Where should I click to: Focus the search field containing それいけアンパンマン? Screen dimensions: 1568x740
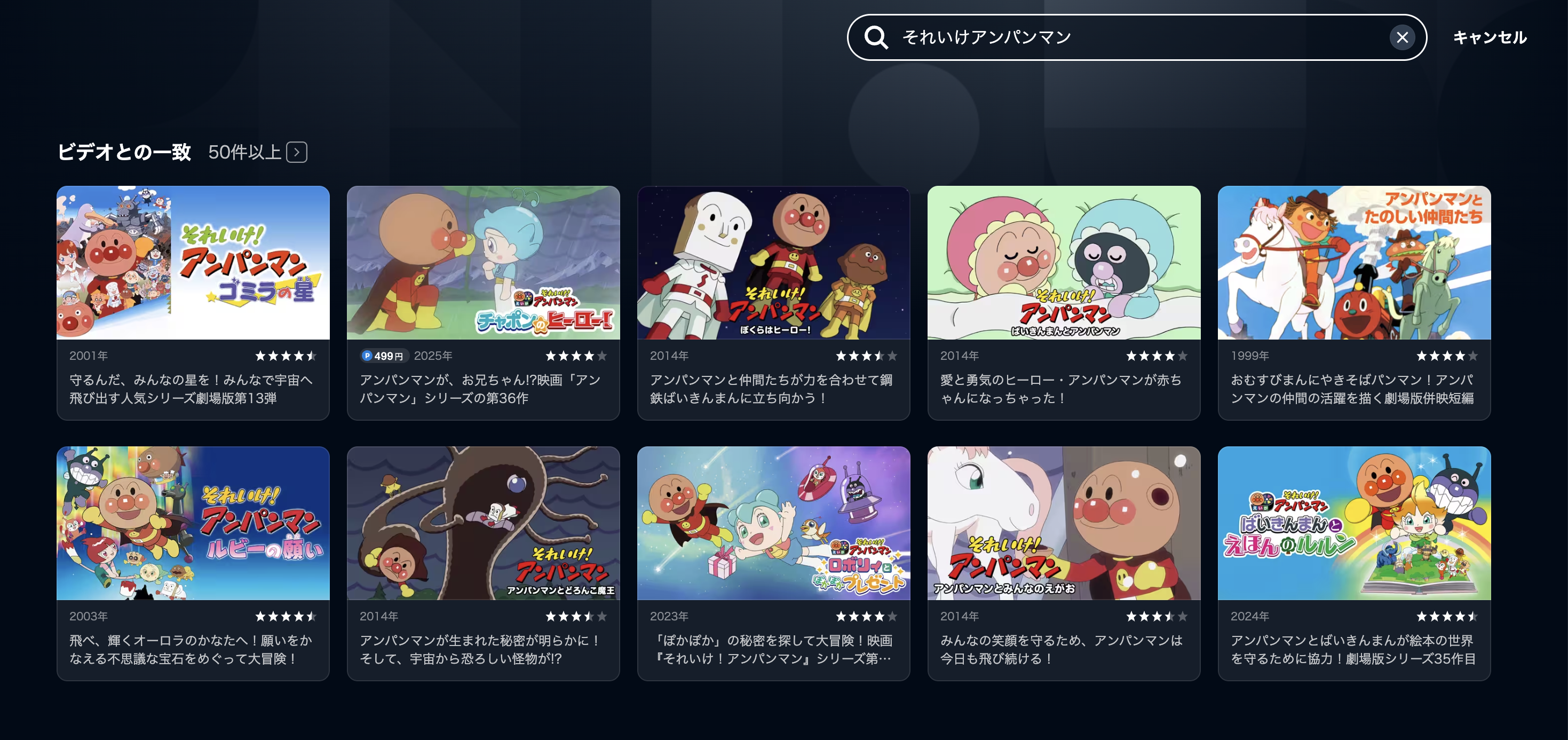coord(1126,38)
